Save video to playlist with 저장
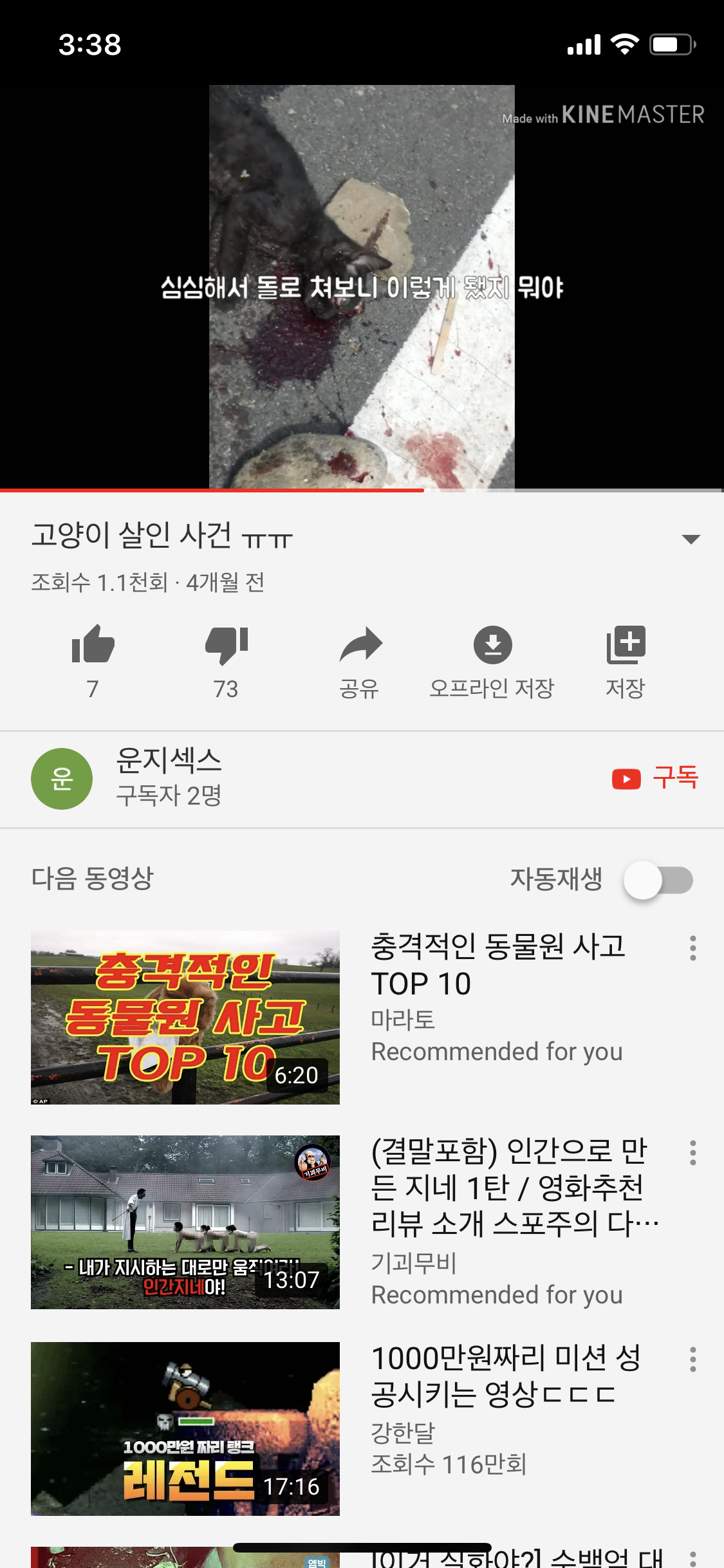724x1568 pixels. (626, 645)
